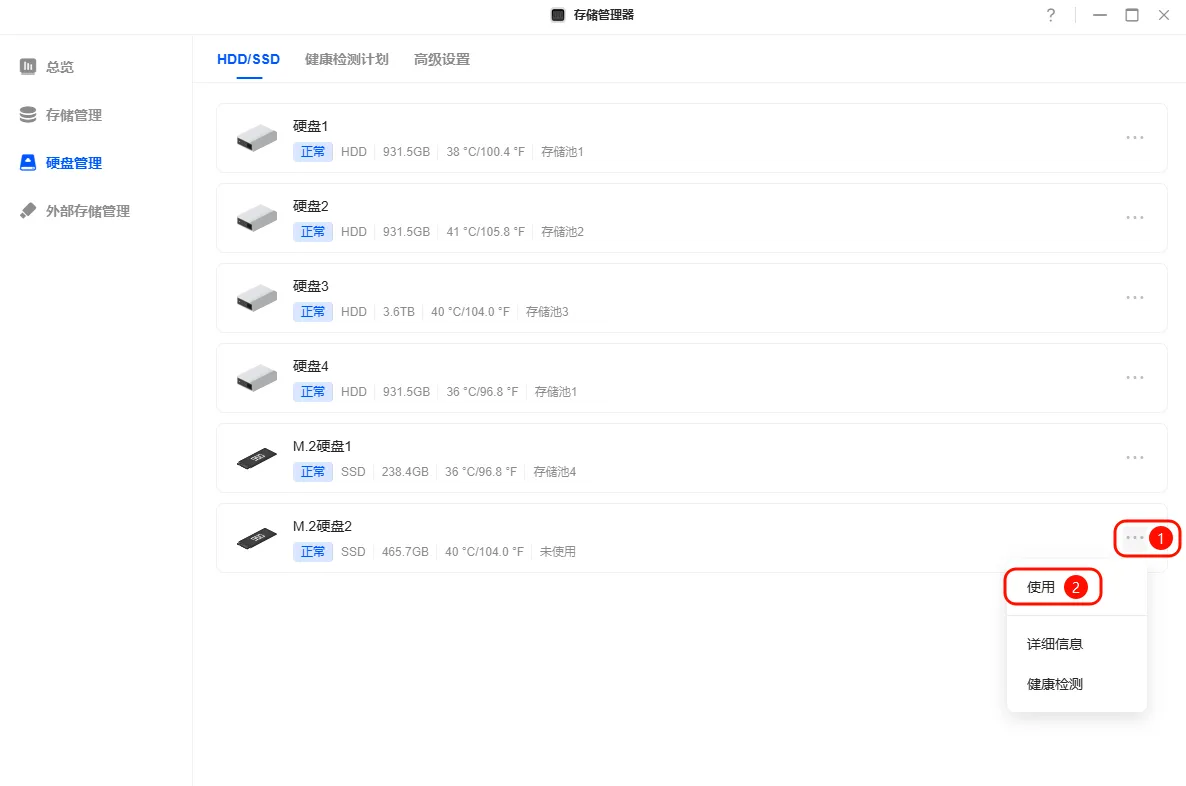Open the help question mark icon

click(x=1050, y=15)
